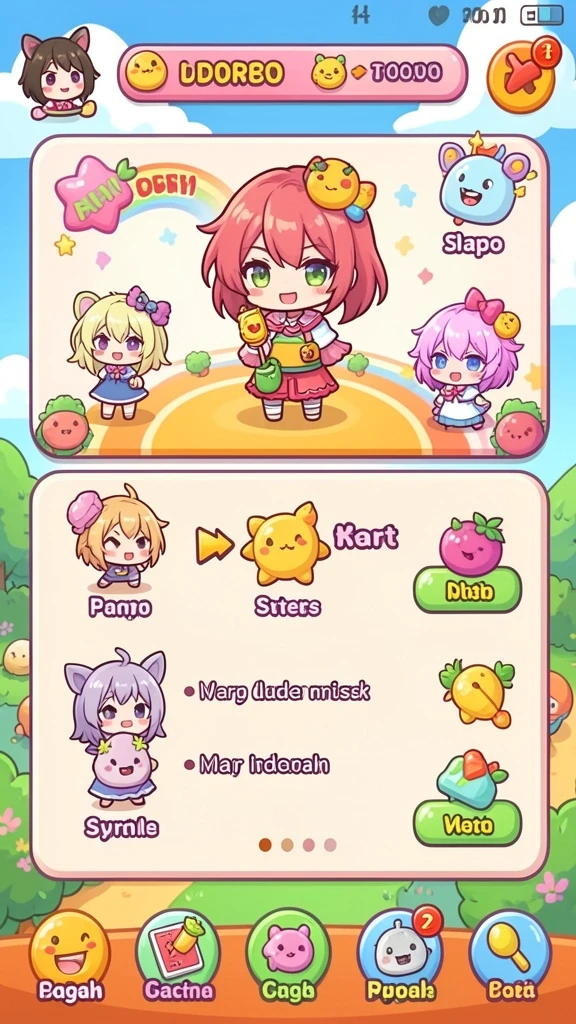This screenshot has height=1024, width=576.
Task: Open the Cagb tab with pink cat
Action: (288, 956)
